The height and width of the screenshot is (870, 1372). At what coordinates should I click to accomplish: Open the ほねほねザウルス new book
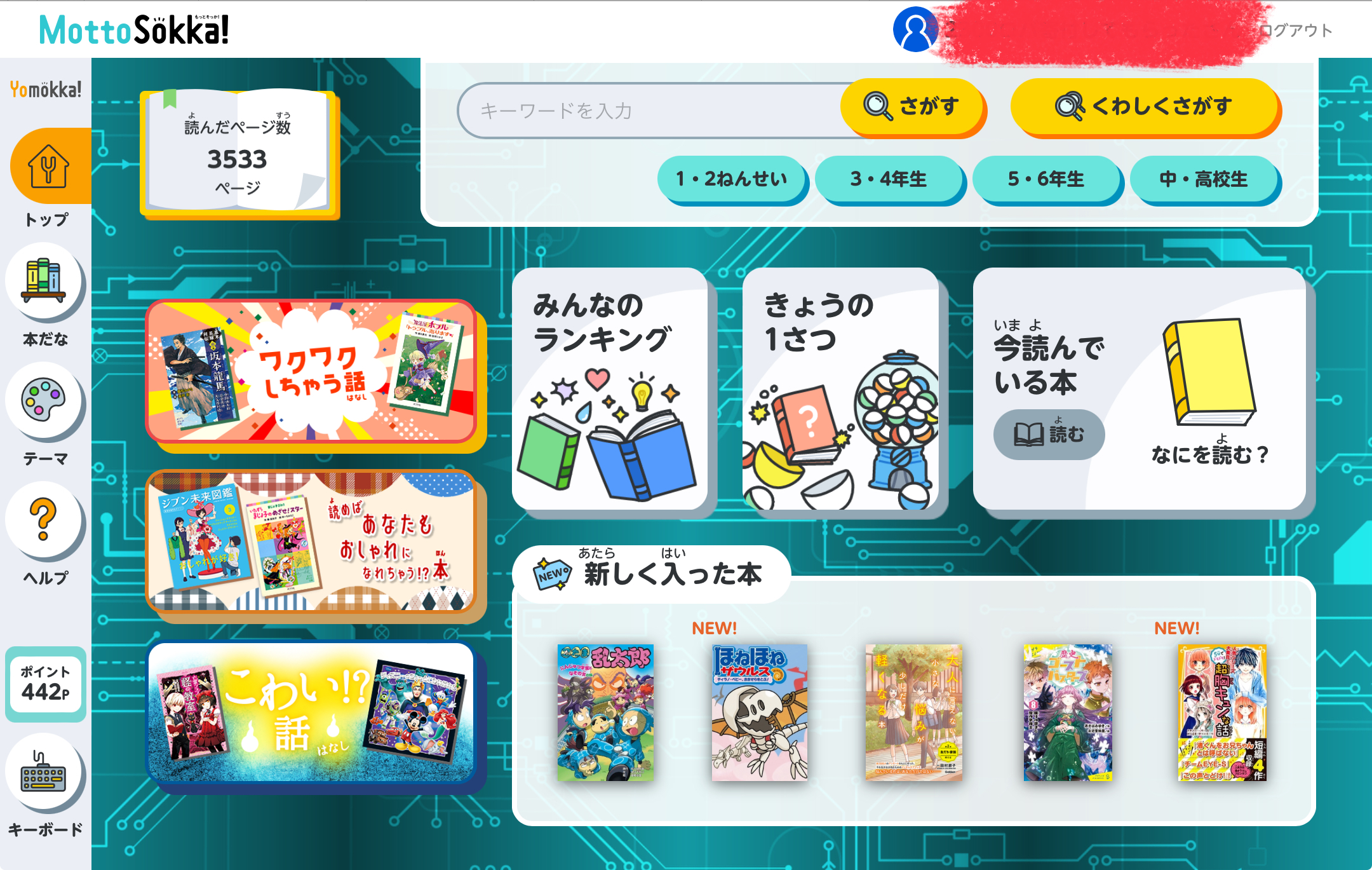click(759, 713)
